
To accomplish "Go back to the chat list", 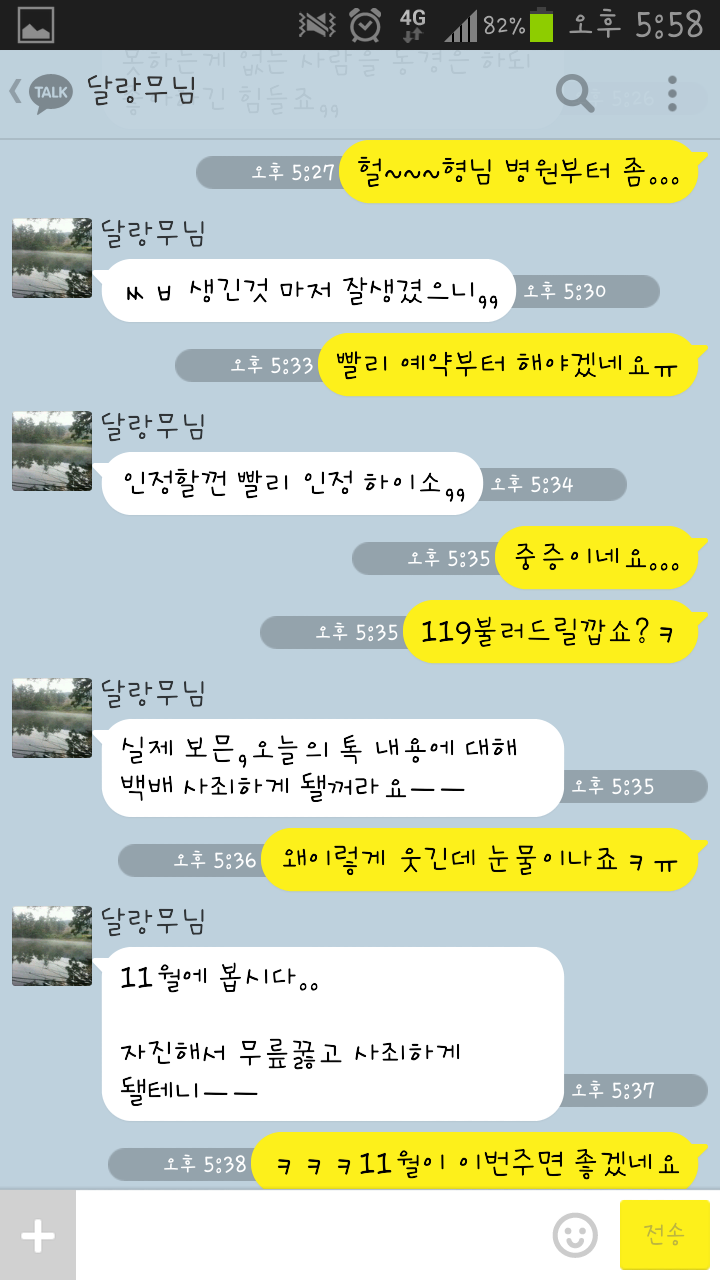I will click(x=40, y=94).
